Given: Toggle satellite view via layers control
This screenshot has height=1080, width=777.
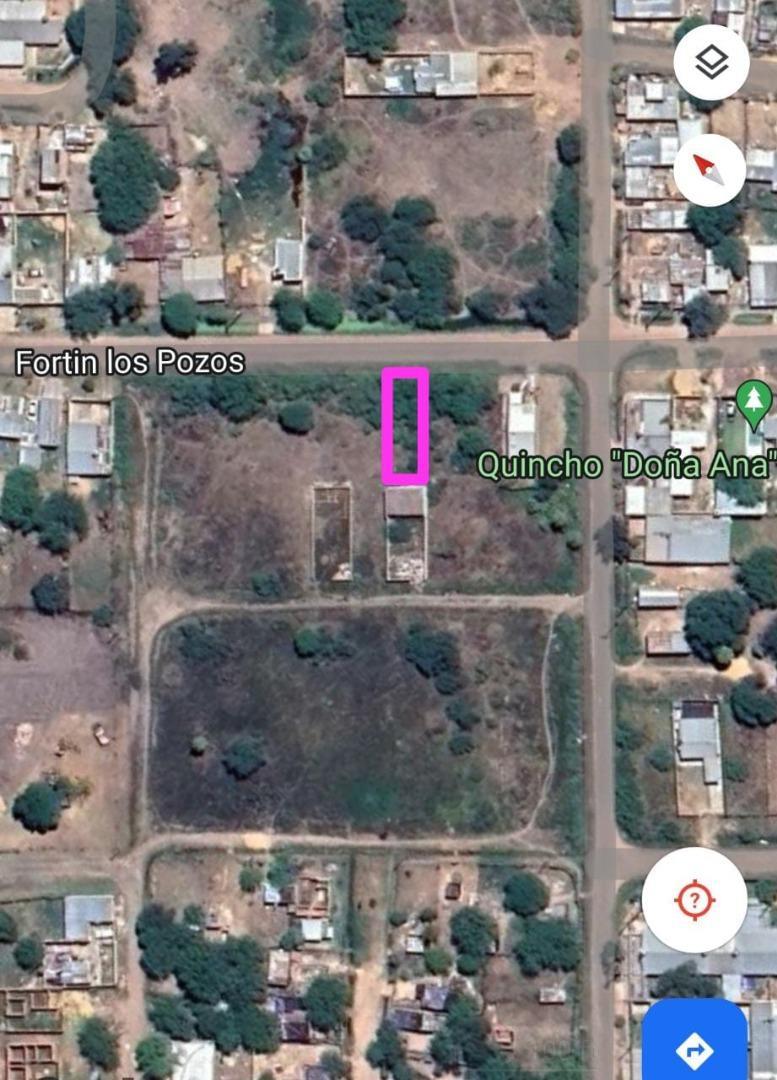Looking at the screenshot, I should (710, 61).
